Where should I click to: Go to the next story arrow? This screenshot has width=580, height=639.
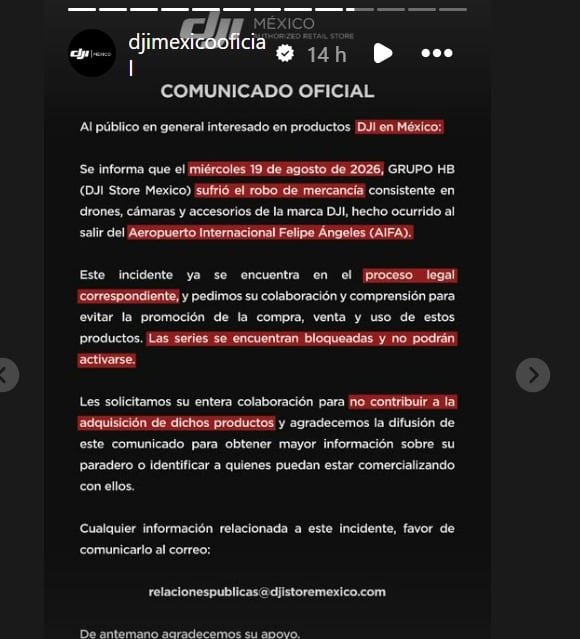533,375
